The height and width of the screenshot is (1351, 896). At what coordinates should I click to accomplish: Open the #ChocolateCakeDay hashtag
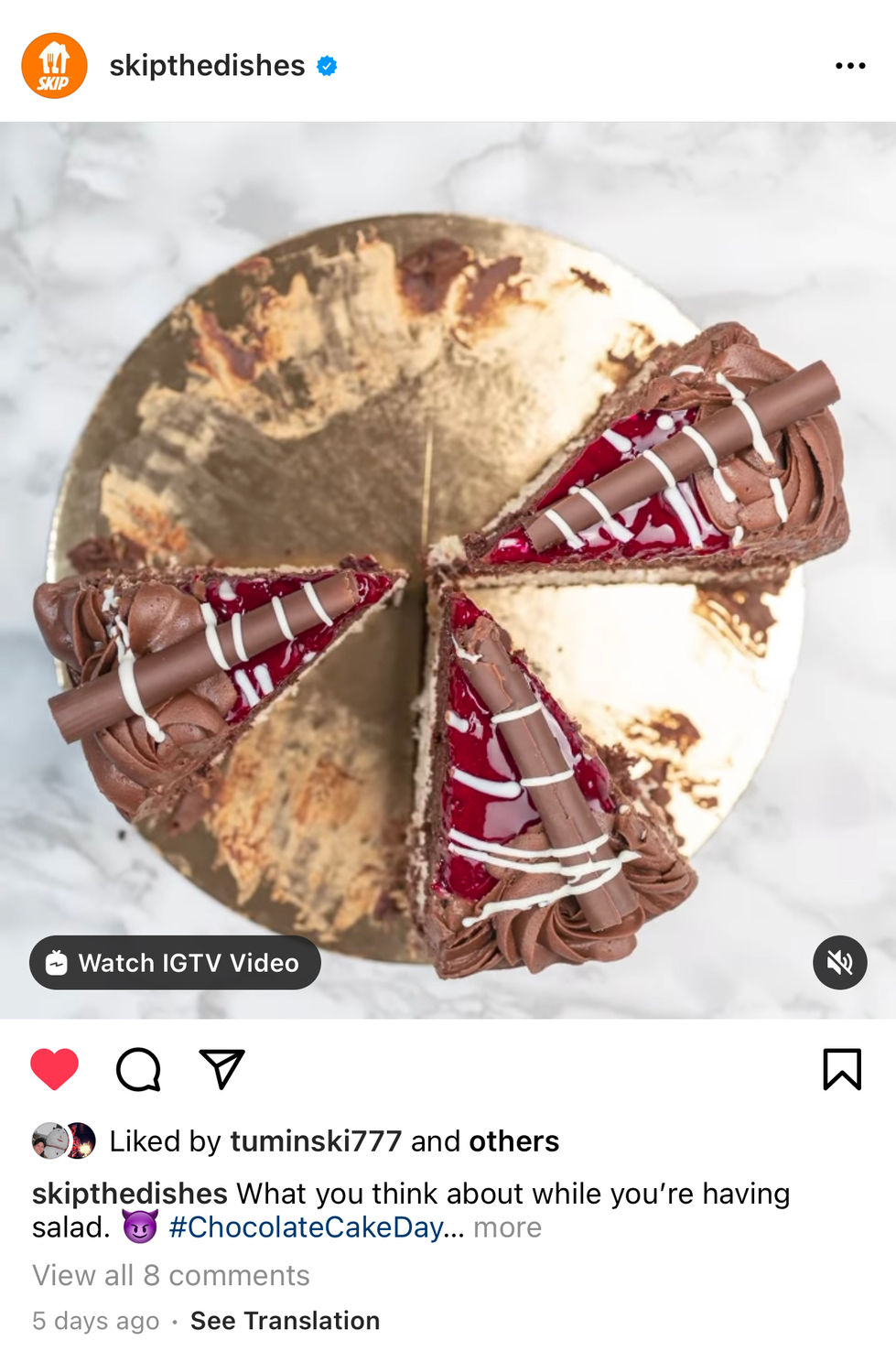point(306,1227)
